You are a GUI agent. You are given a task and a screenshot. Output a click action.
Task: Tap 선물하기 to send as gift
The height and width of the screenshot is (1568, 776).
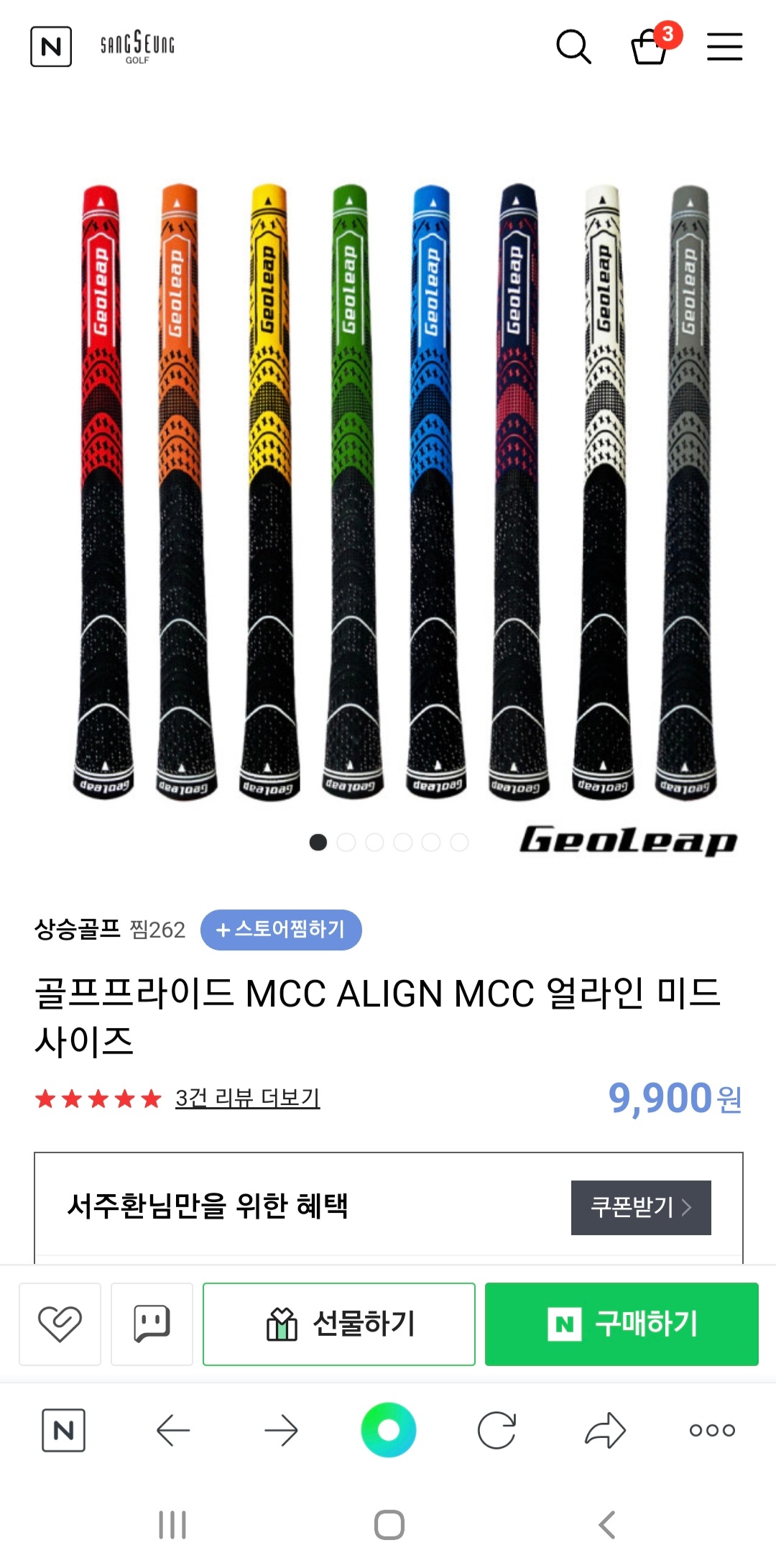(338, 1324)
